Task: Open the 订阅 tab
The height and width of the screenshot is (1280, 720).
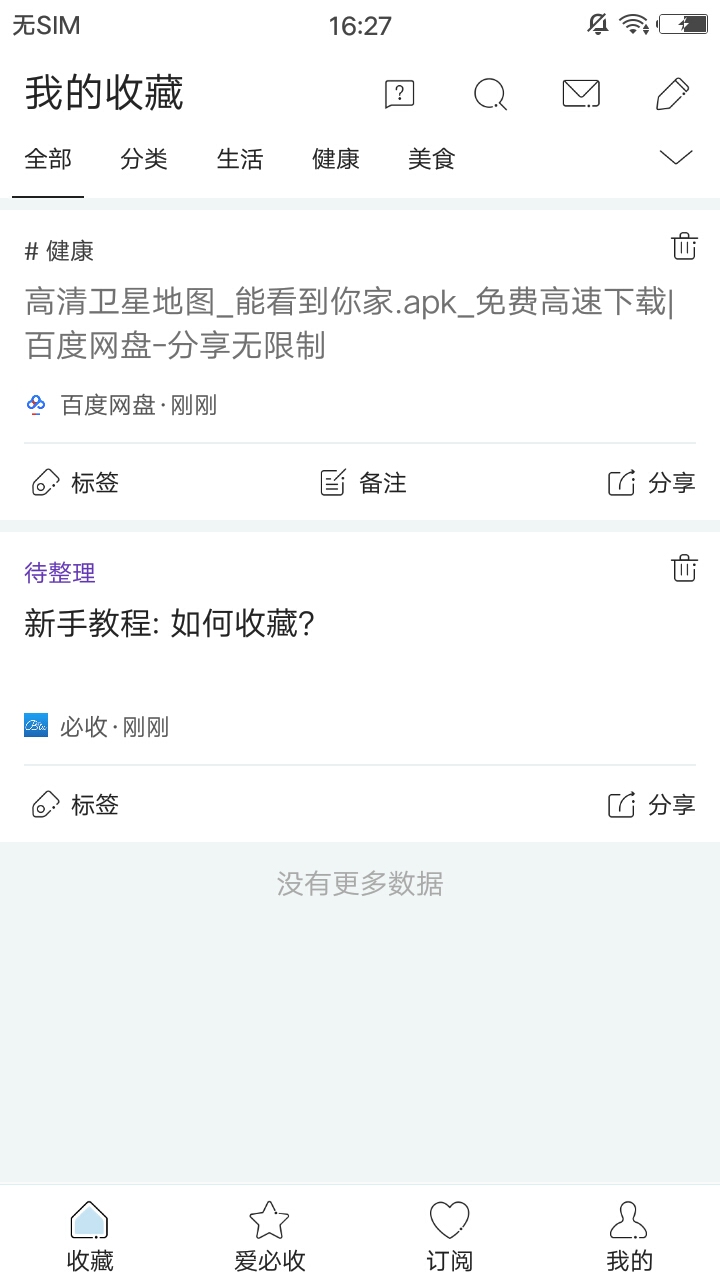Action: 449,1237
